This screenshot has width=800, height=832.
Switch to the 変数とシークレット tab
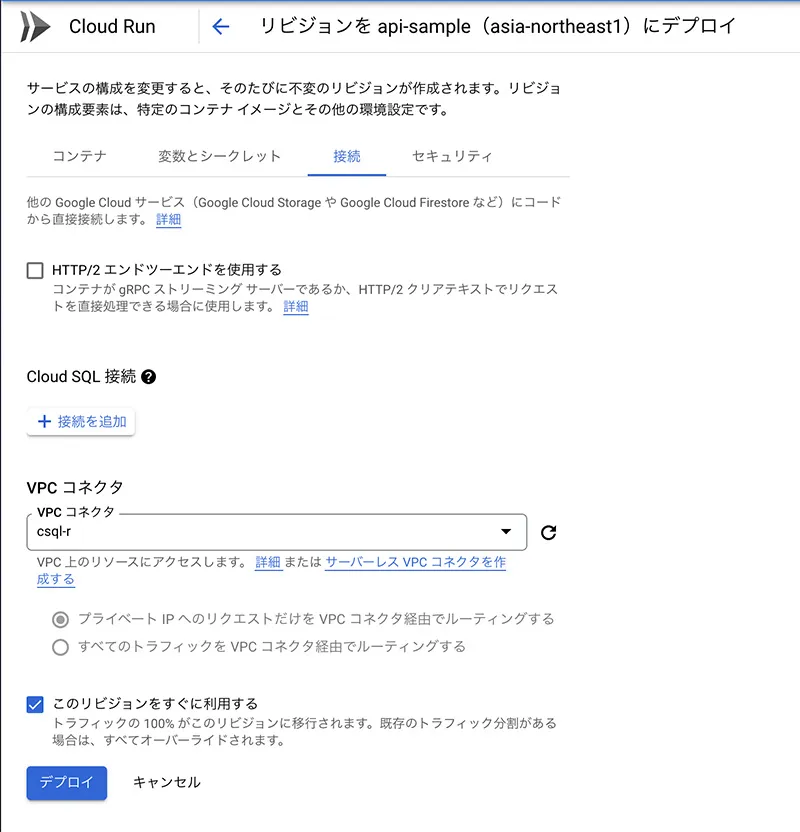click(x=219, y=156)
